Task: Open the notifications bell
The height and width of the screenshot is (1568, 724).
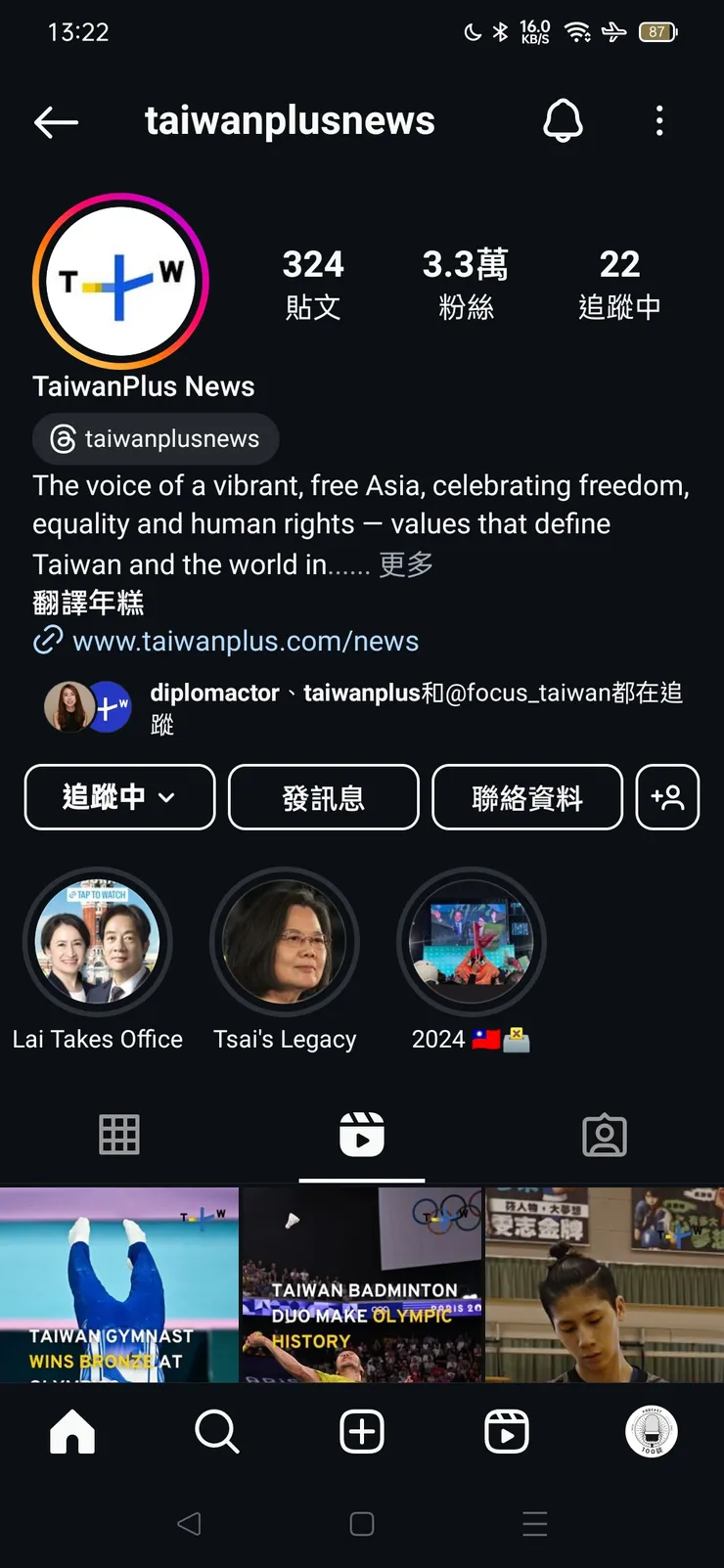Action: 564,120
